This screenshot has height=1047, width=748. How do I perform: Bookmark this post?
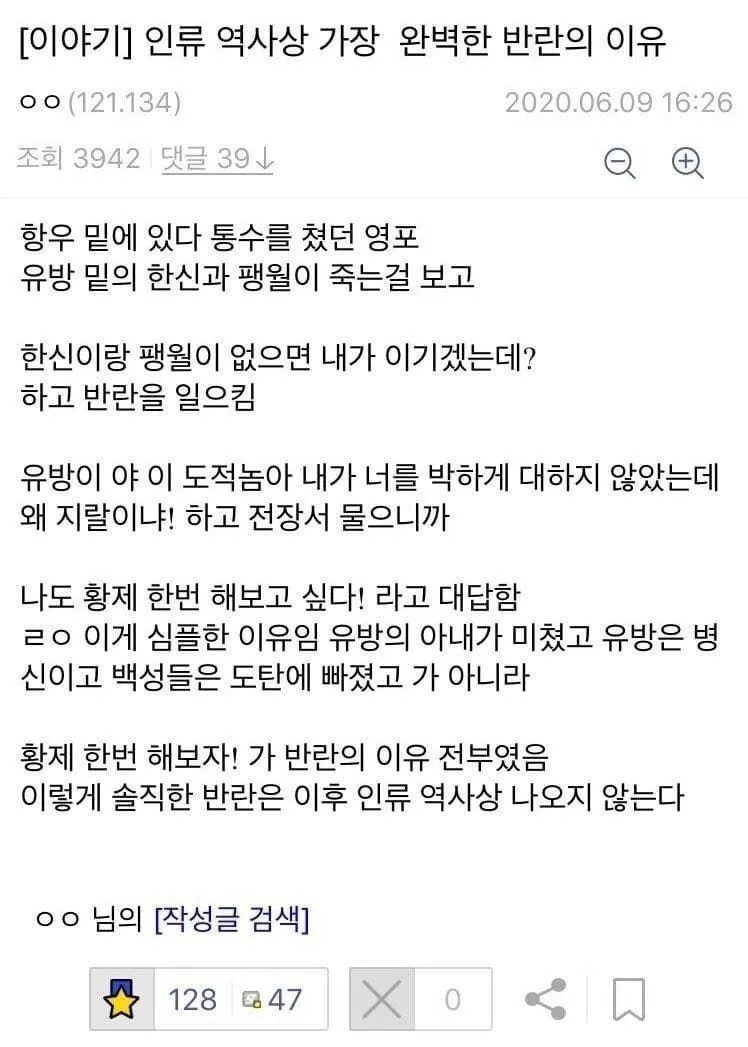628,999
